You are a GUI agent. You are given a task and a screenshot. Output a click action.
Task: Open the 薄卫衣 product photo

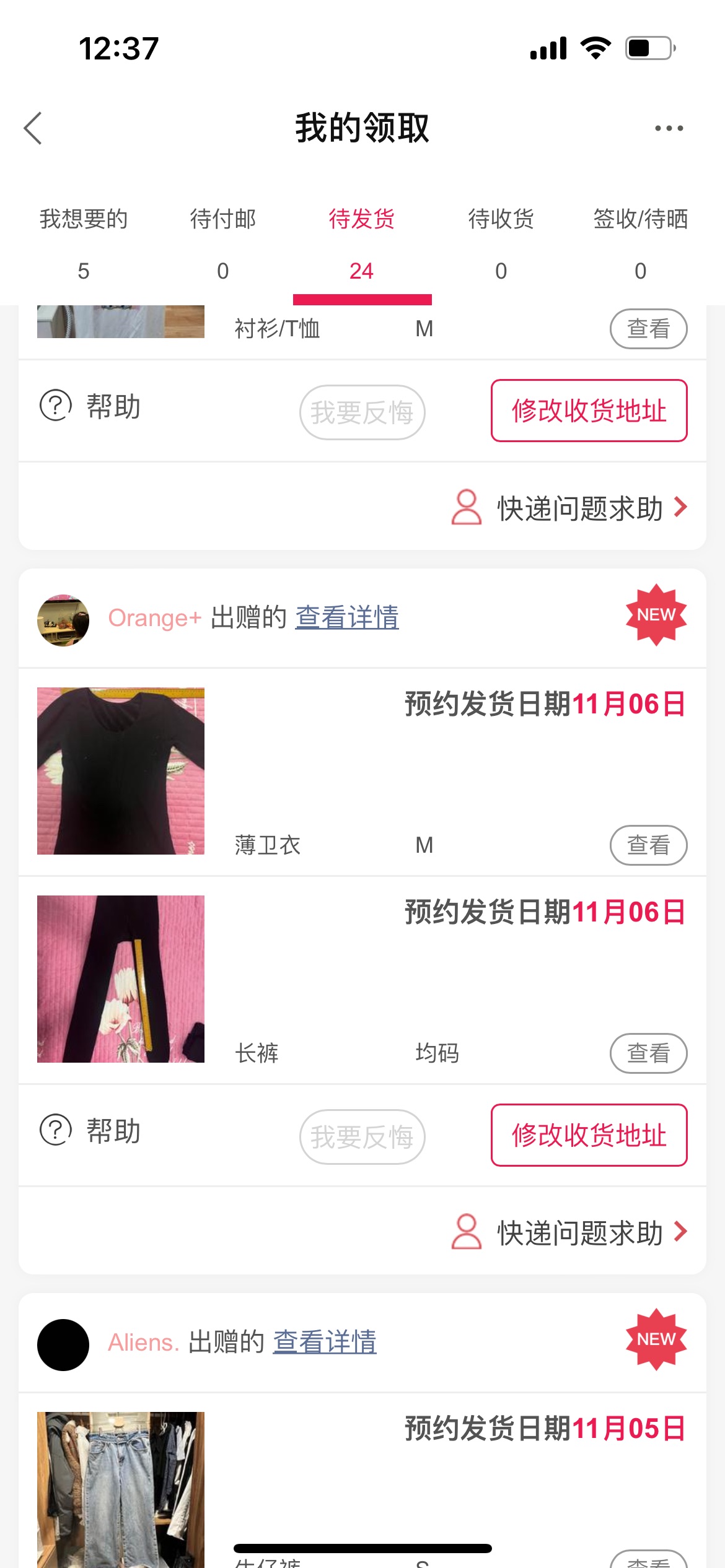click(121, 771)
